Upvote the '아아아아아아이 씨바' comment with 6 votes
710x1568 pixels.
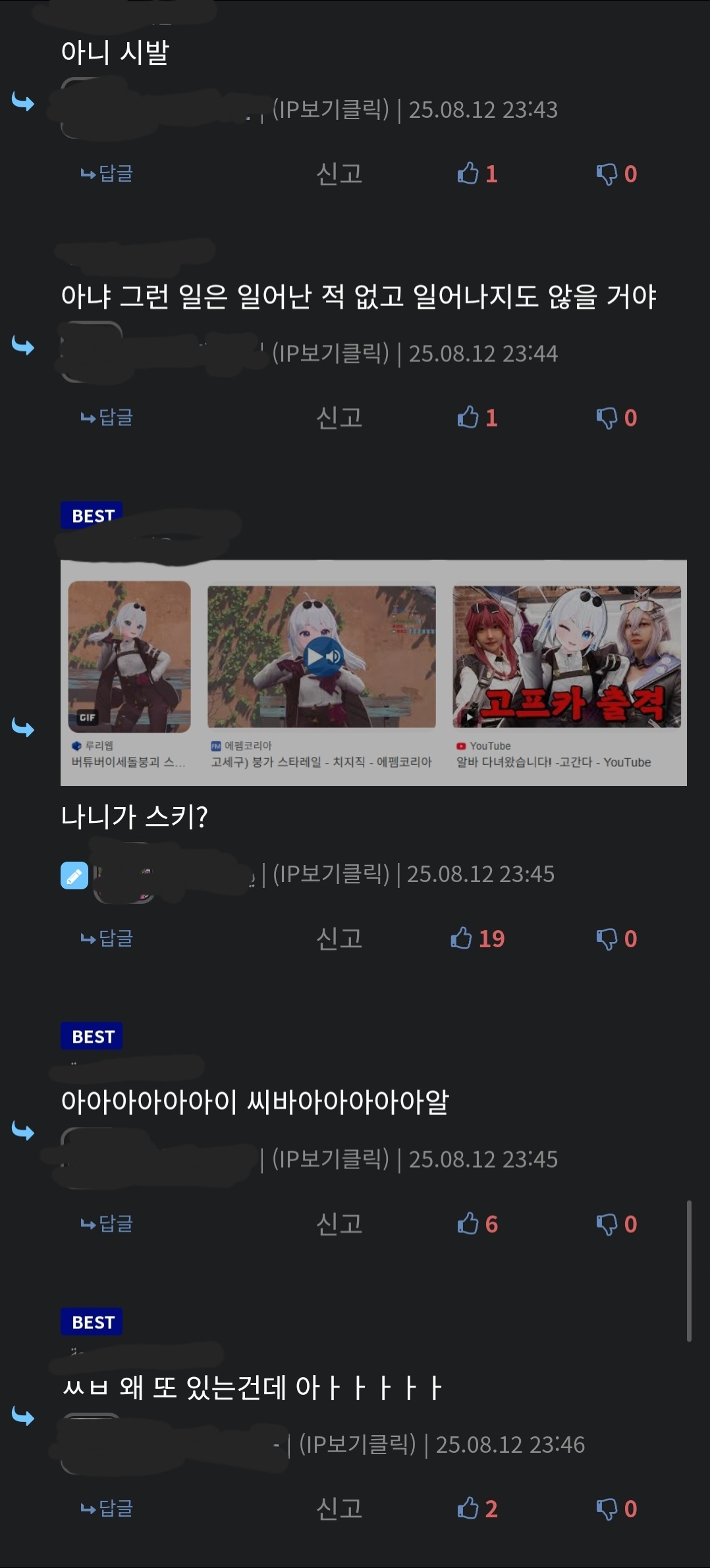click(478, 1224)
